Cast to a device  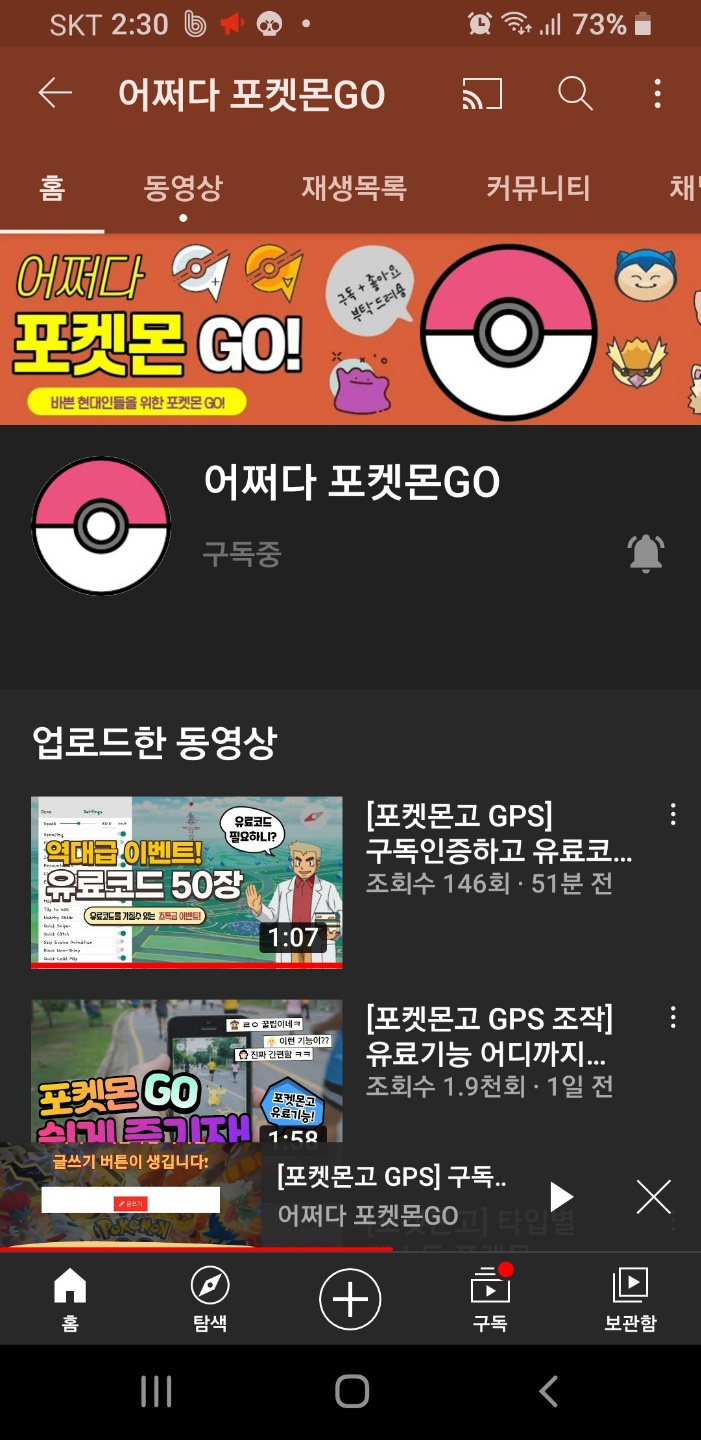482,94
